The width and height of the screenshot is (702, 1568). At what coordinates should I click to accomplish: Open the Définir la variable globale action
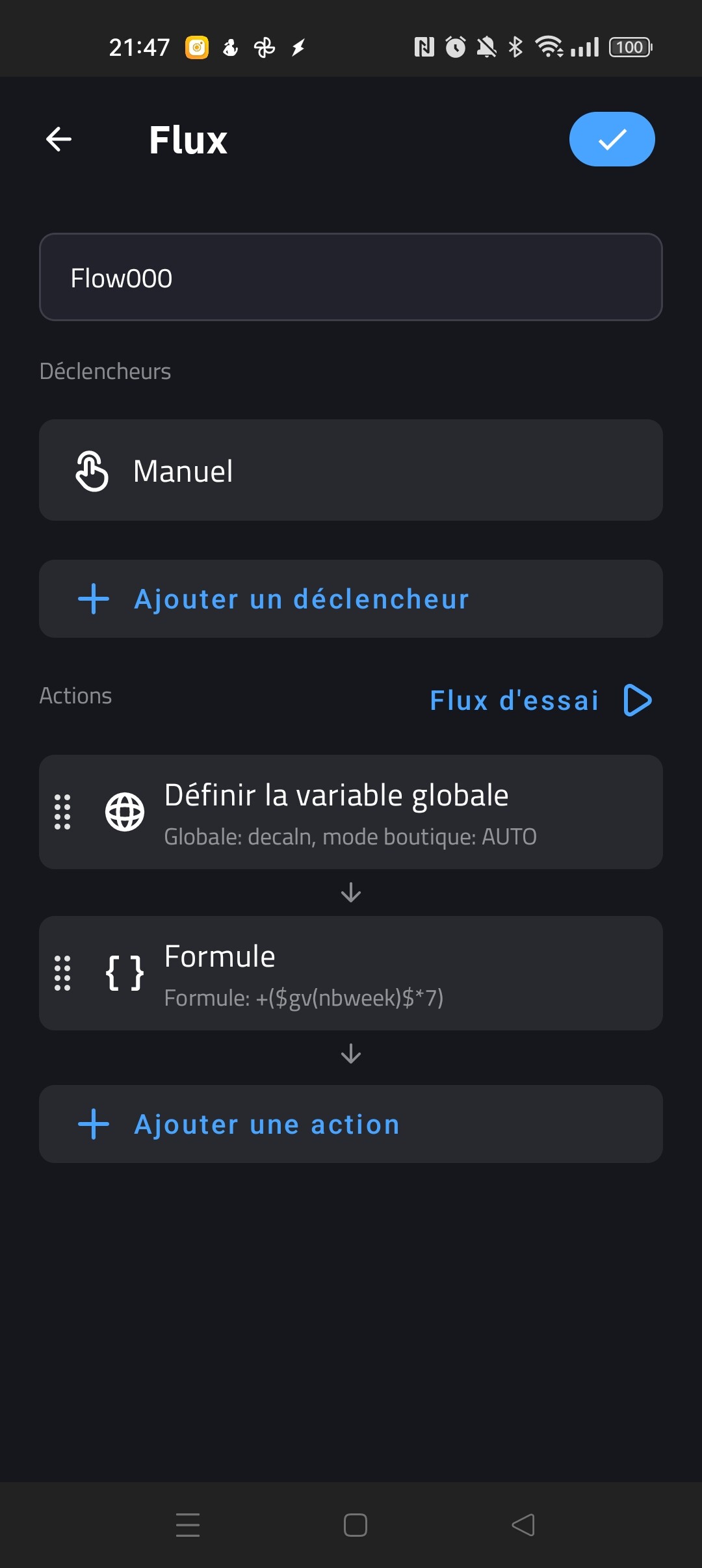coord(351,812)
